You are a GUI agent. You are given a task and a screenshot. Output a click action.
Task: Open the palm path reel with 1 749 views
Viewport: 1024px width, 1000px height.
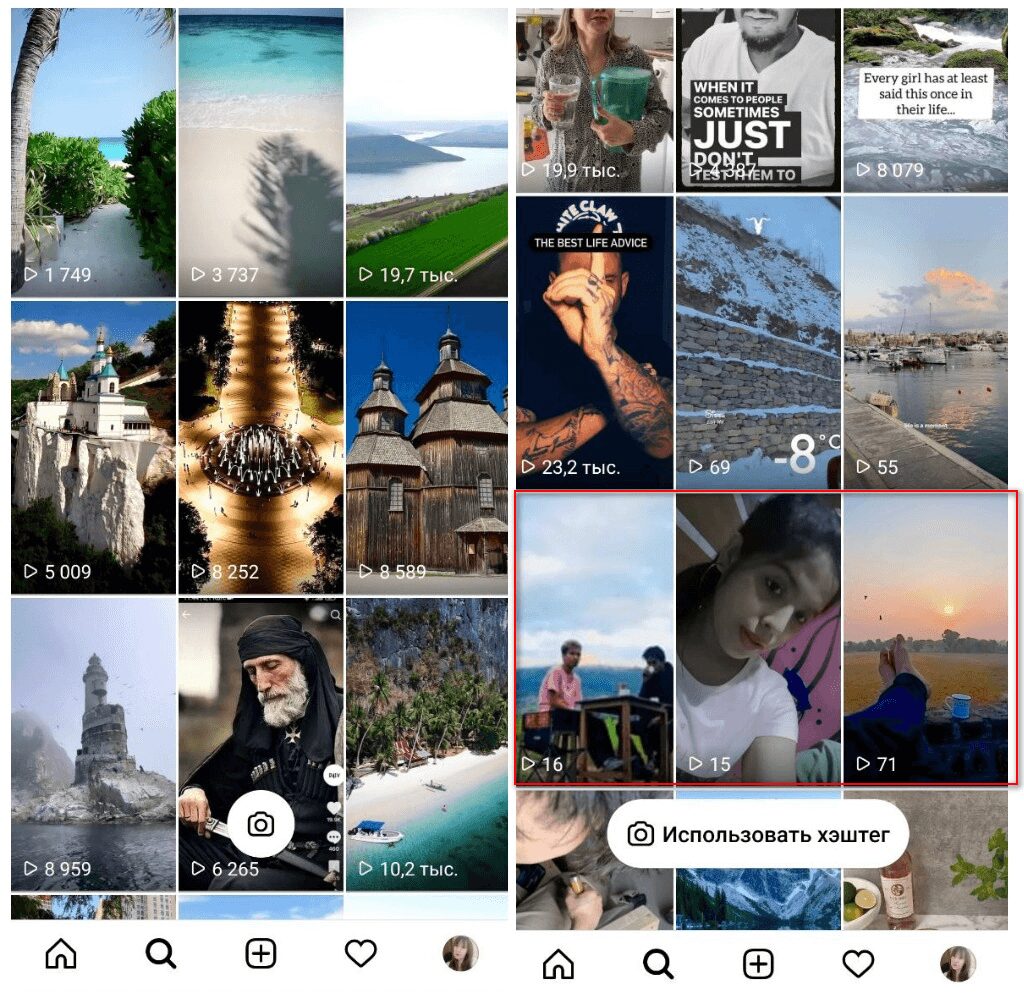pyautogui.click(x=93, y=152)
